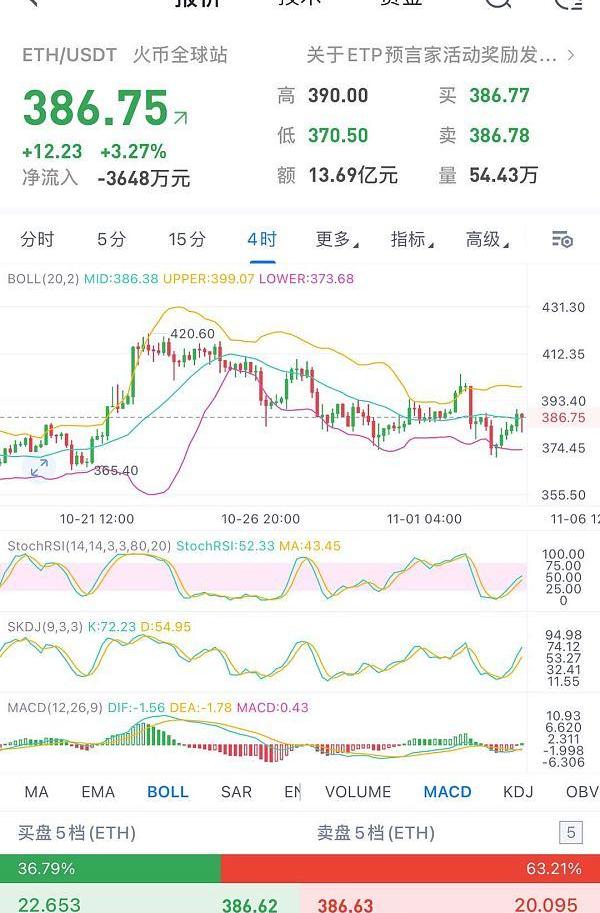Viewport: 600px width, 913px height.
Task: Choose the BOLL overlay indicator
Action: pos(168,791)
